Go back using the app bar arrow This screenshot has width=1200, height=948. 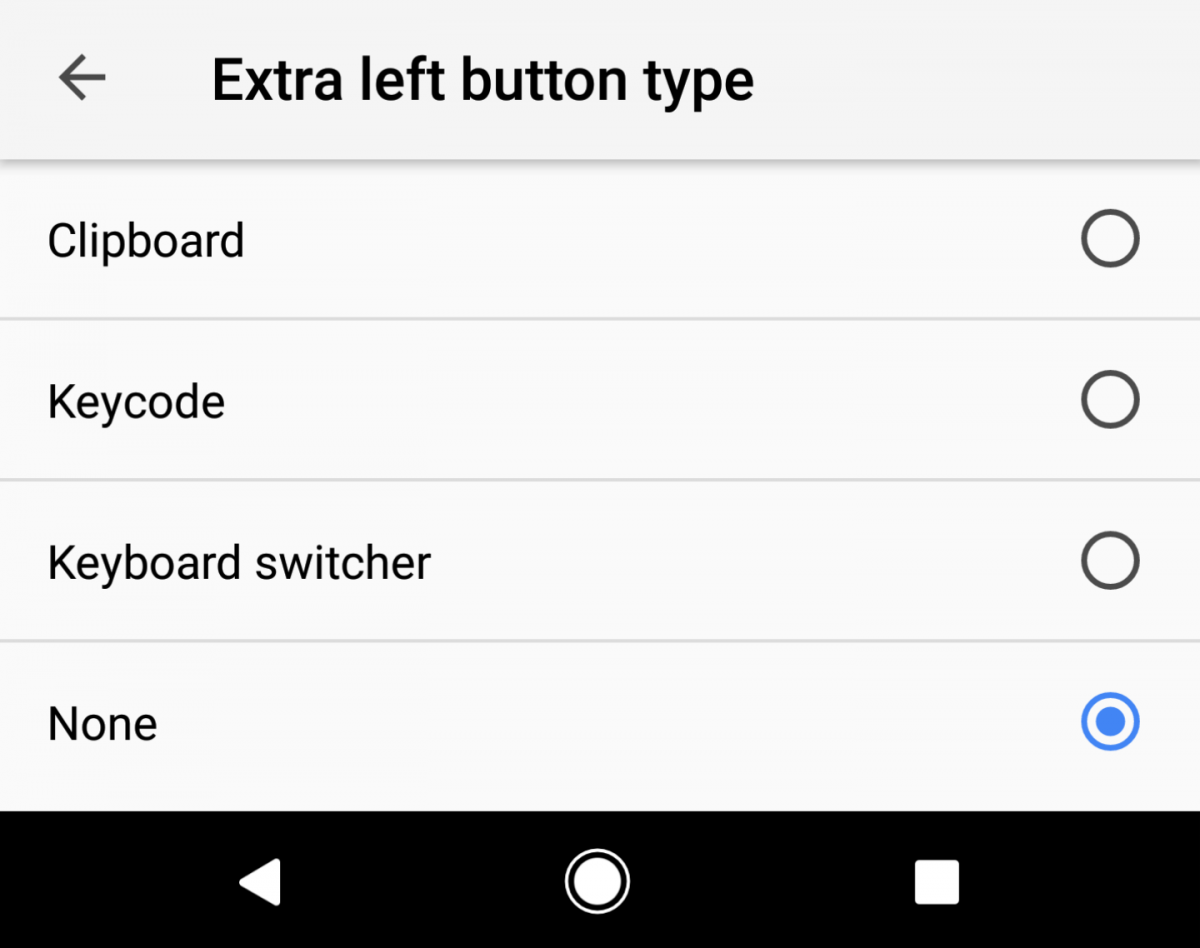click(82, 78)
